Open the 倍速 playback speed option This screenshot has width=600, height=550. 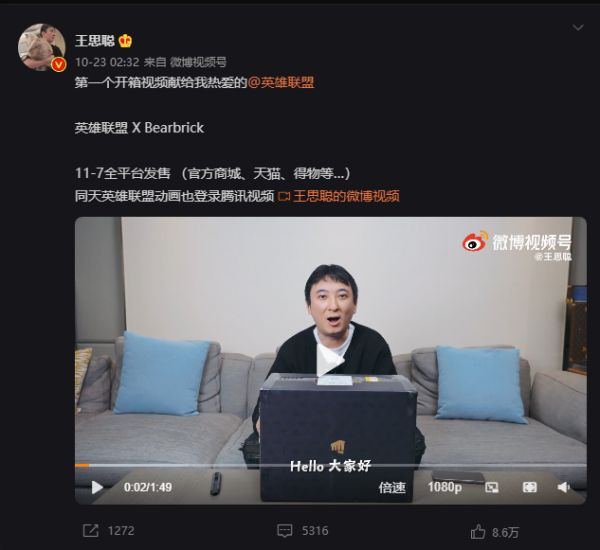coord(392,487)
